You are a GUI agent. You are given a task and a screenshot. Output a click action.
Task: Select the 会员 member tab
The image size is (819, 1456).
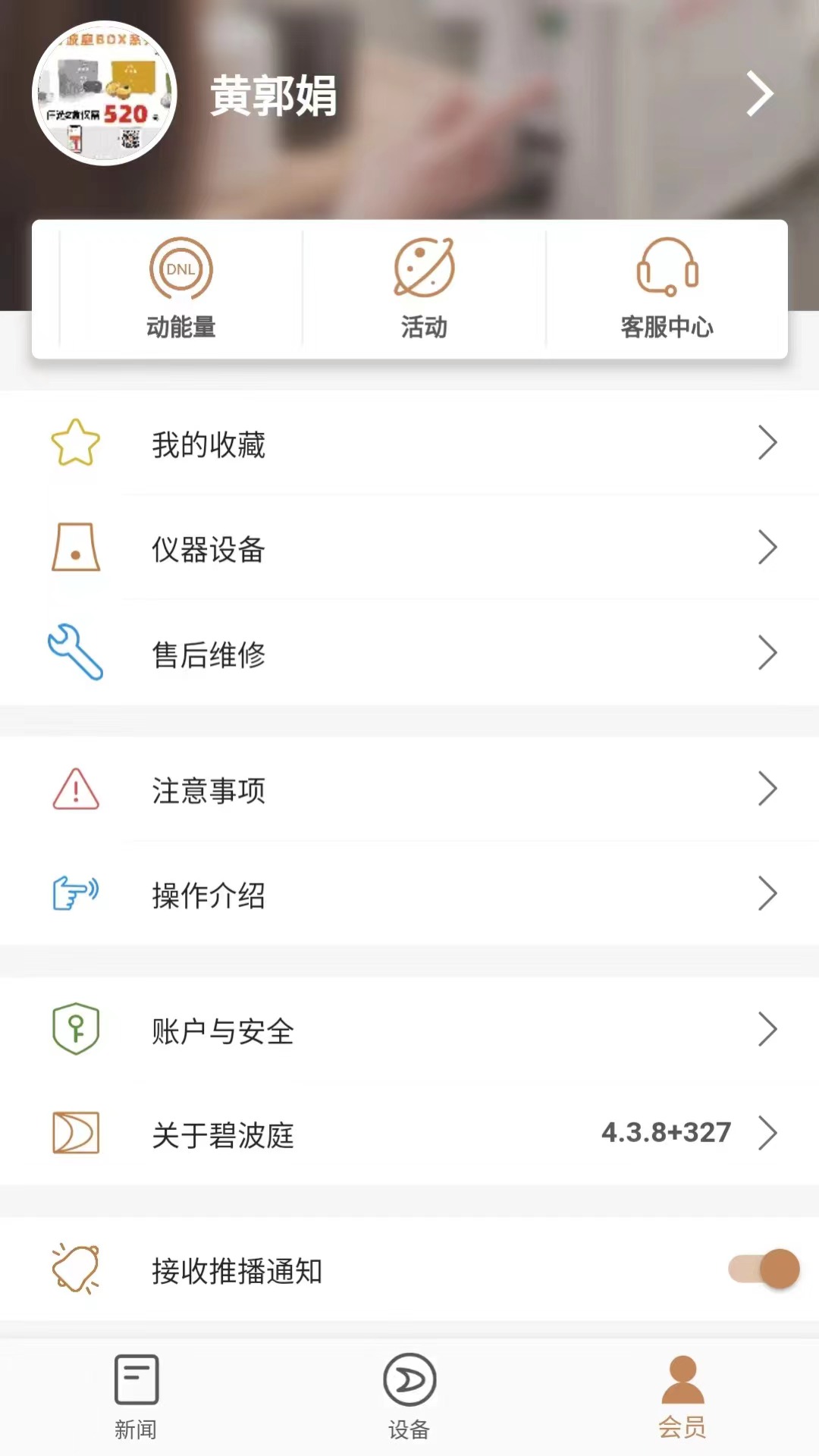tap(682, 1397)
